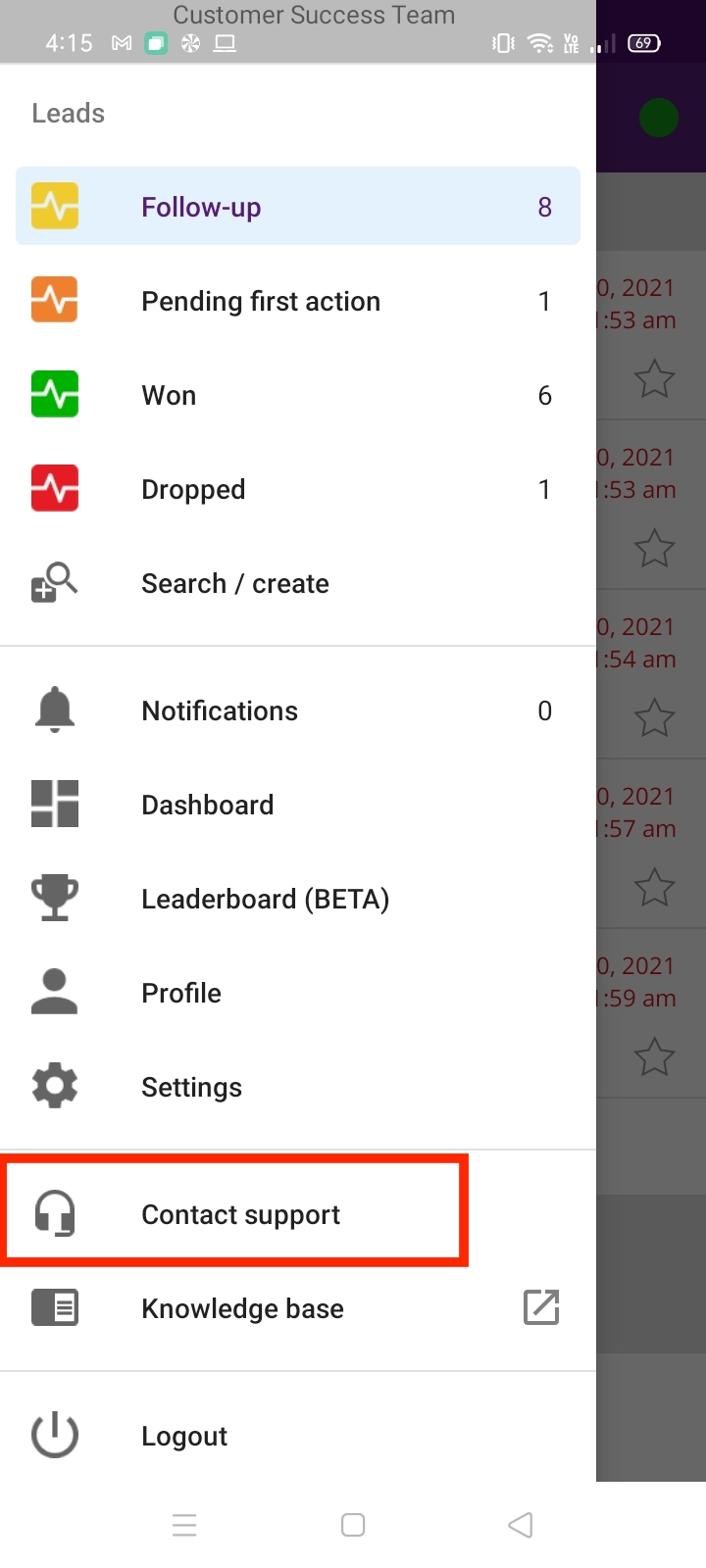Tap the system home button
706x1568 pixels.
coord(353,1525)
